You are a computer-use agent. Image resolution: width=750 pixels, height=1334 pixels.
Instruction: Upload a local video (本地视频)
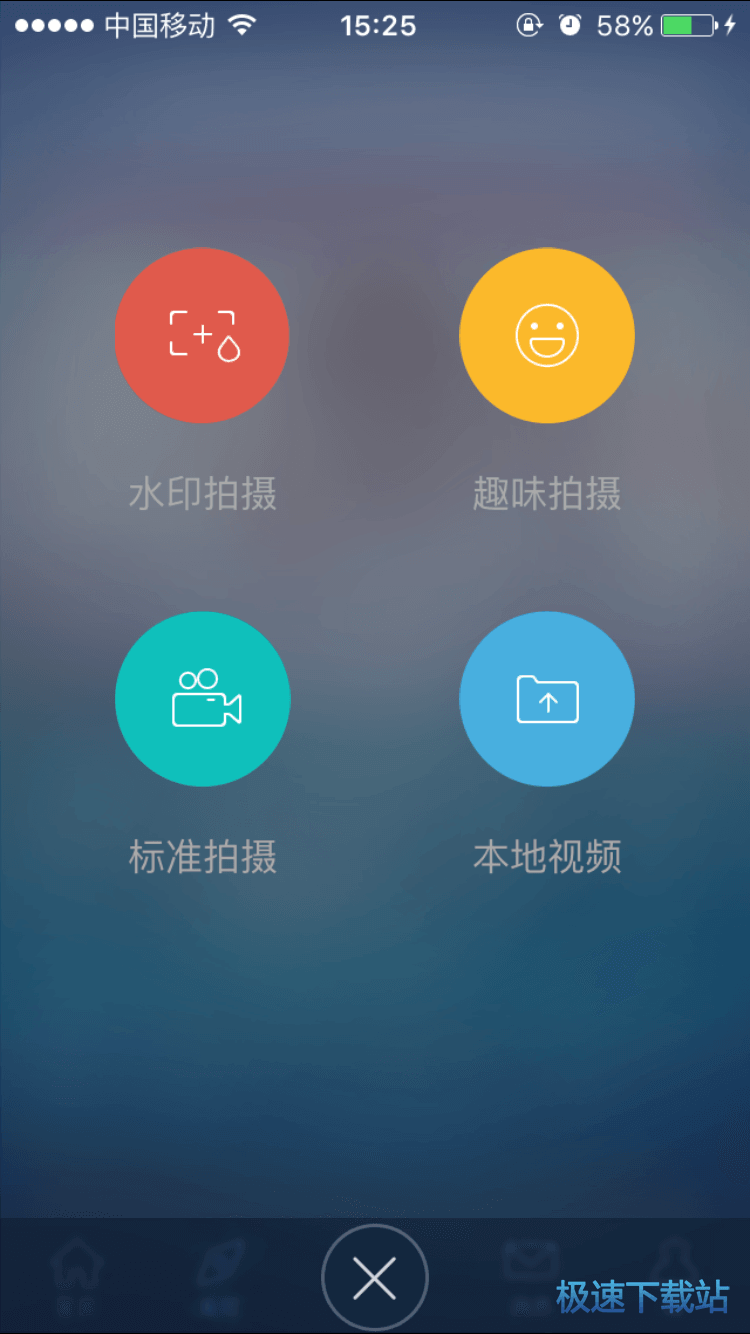(x=547, y=699)
